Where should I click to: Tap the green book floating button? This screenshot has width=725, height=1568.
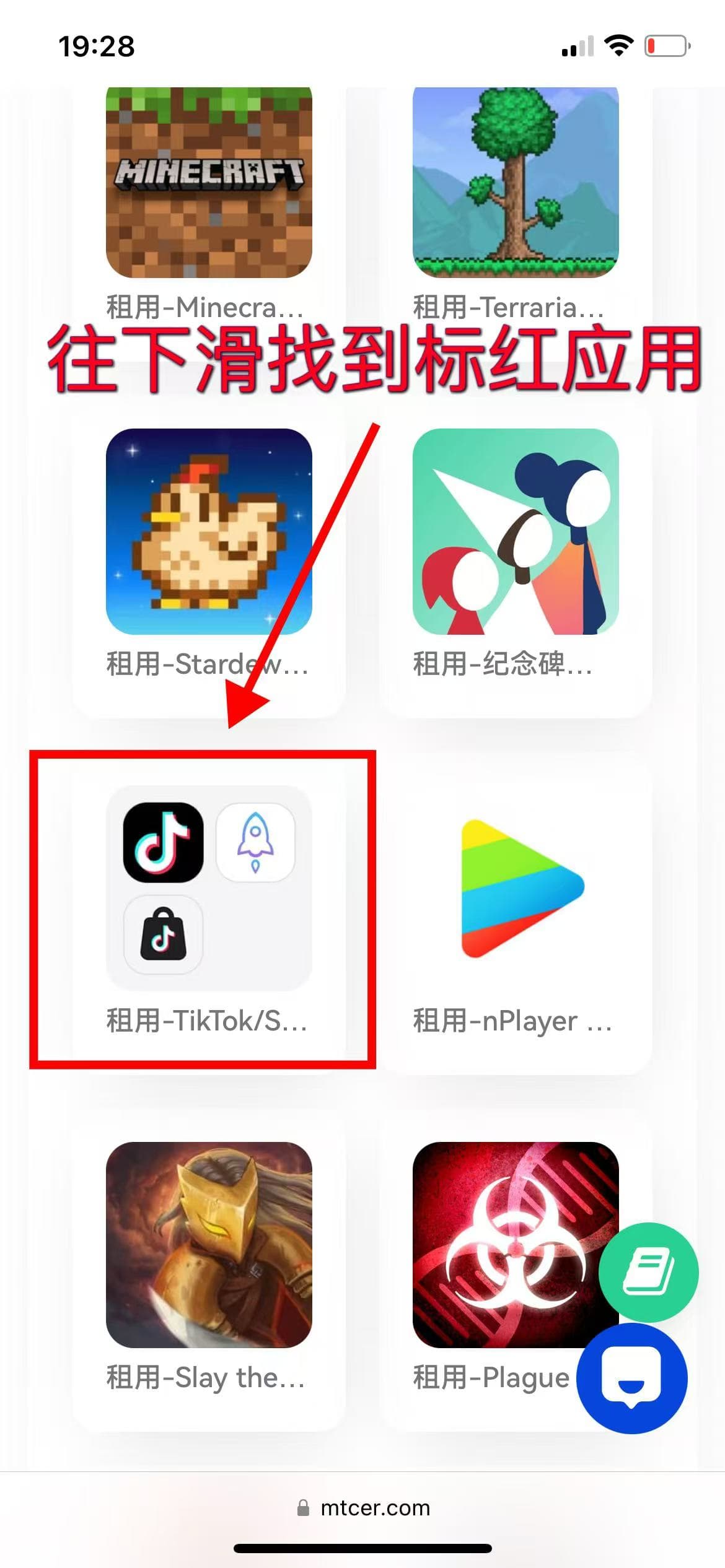click(648, 1273)
